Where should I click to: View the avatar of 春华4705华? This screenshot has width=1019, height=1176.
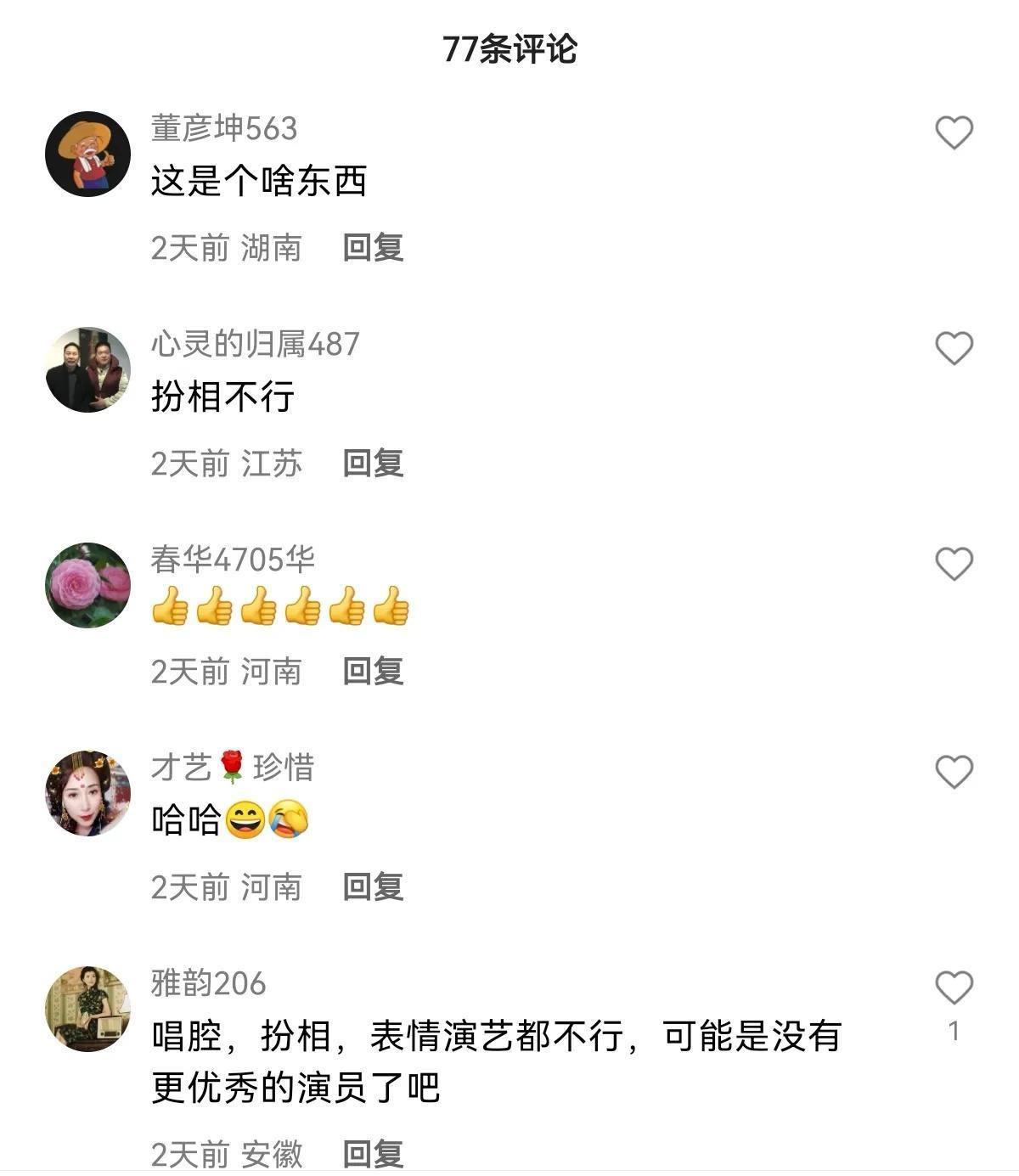(x=87, y=586)
